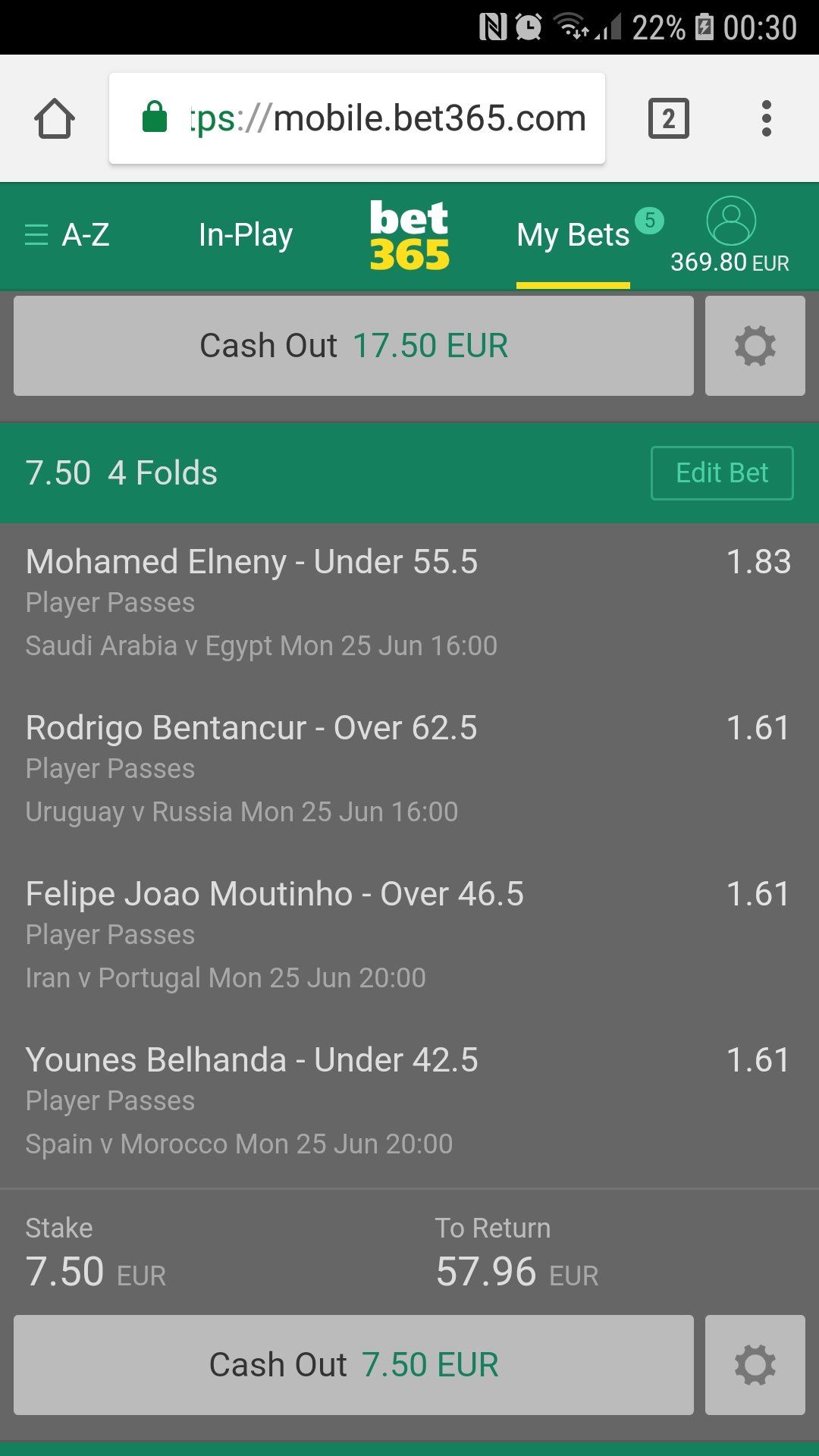Switch to In-Play section
The image size is (819, 1456).
[245, 235]
